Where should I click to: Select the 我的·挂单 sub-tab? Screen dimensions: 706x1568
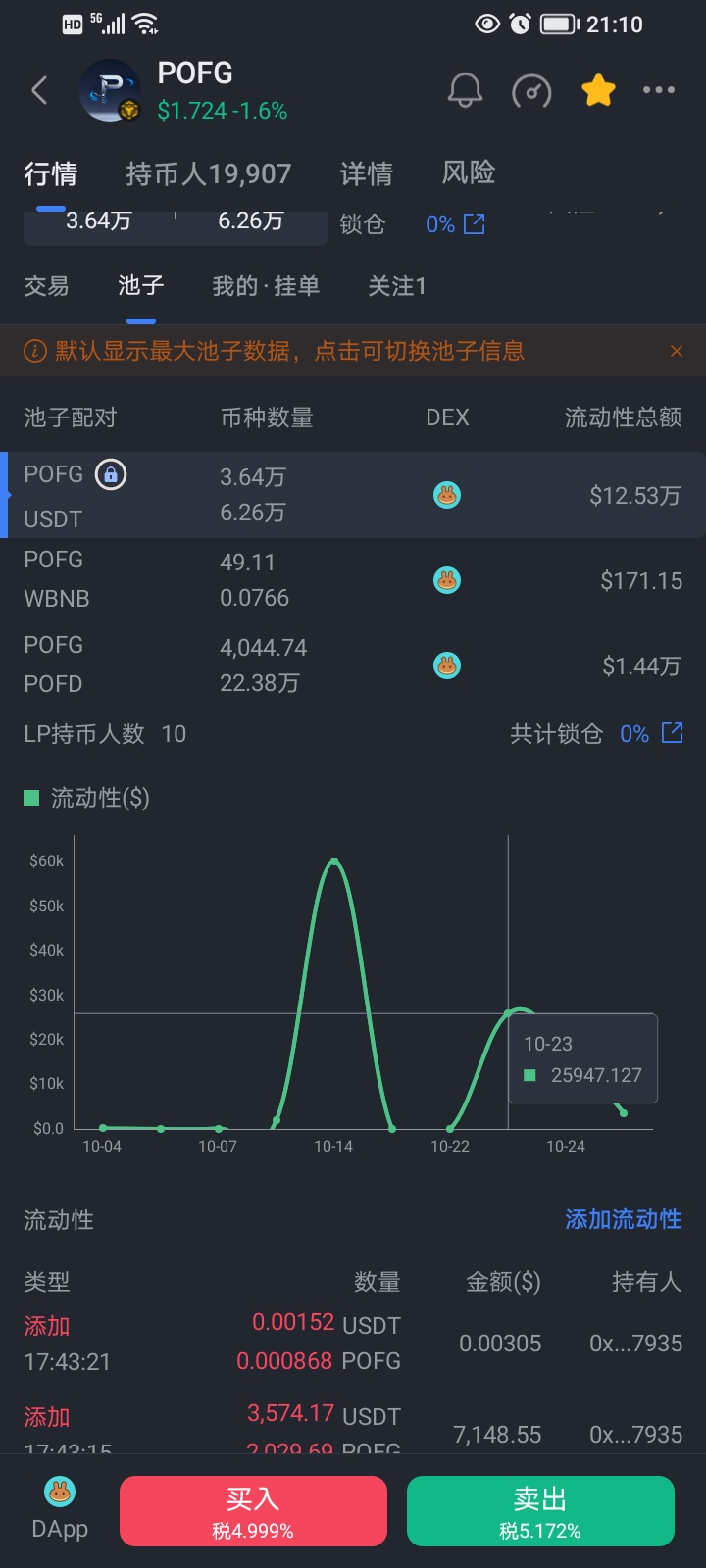[x=266, y=286]
